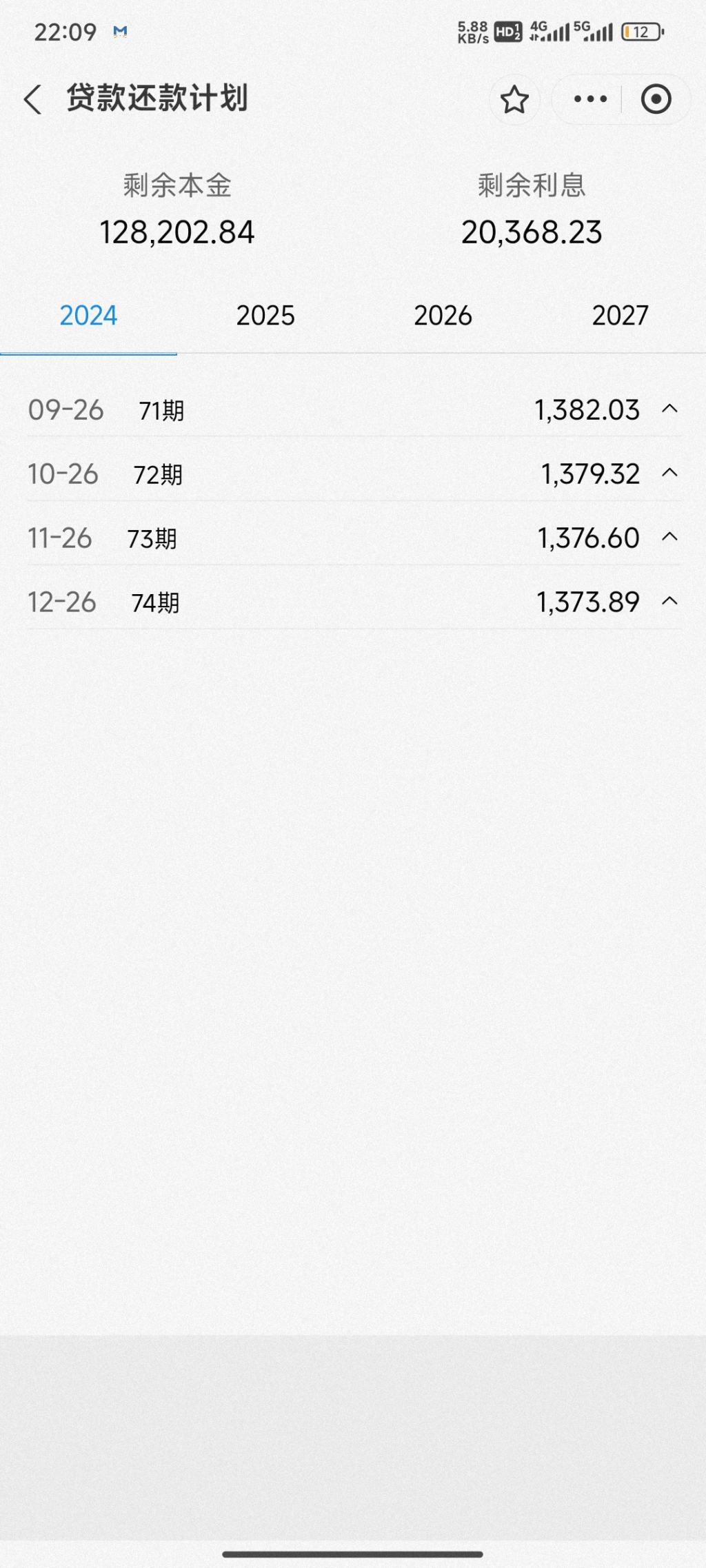Screen dimensions: 706x1568
Task: Switch to the 2027 tab
Action: [x=620, y=316]
